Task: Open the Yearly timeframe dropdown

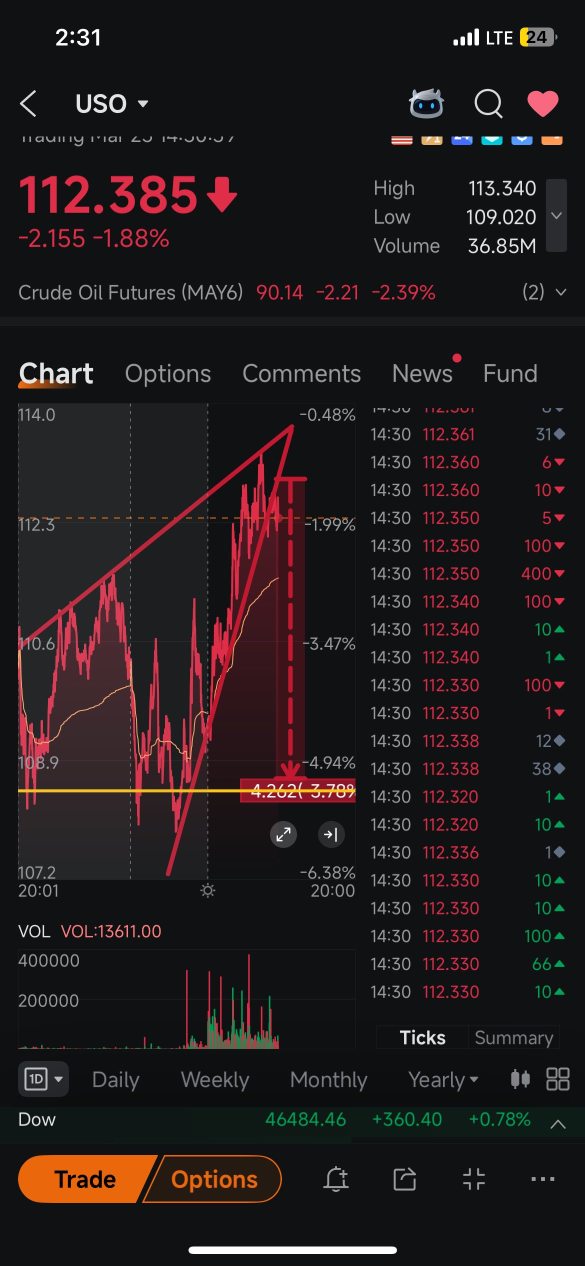Action: pos(443,1080)
